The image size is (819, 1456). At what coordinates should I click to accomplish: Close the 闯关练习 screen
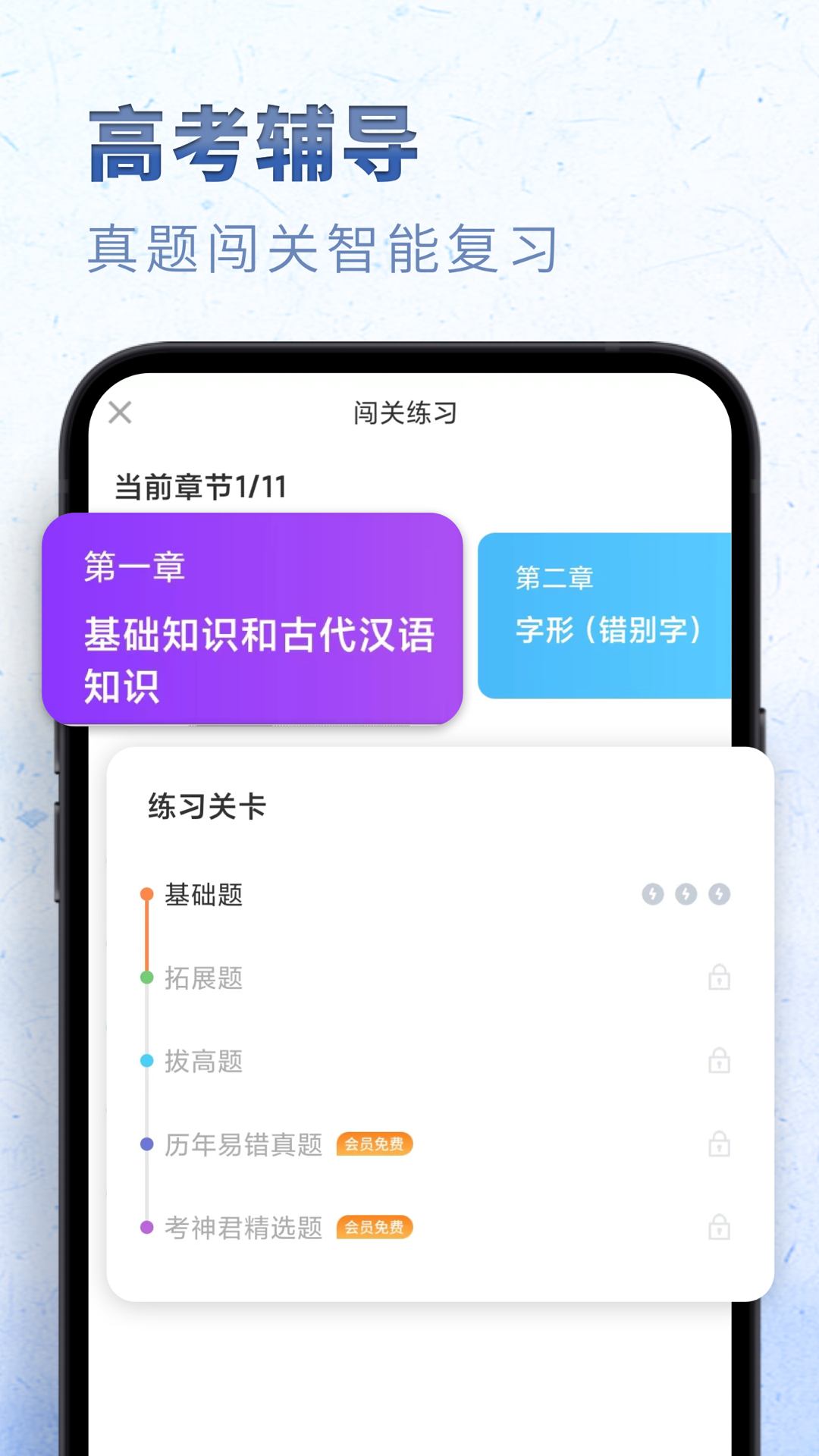tap(120, 414)
